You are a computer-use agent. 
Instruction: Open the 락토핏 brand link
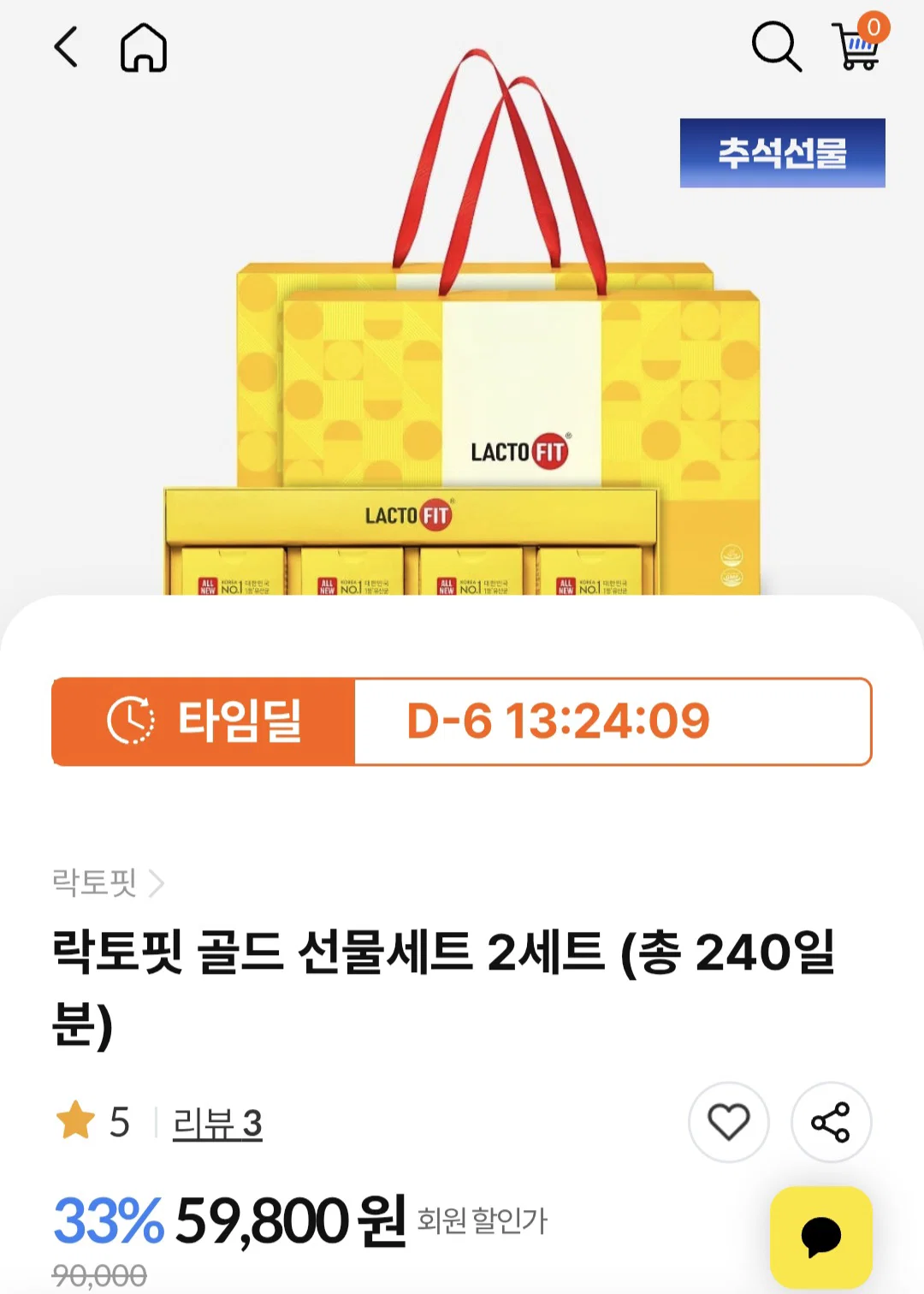[108, 882]
